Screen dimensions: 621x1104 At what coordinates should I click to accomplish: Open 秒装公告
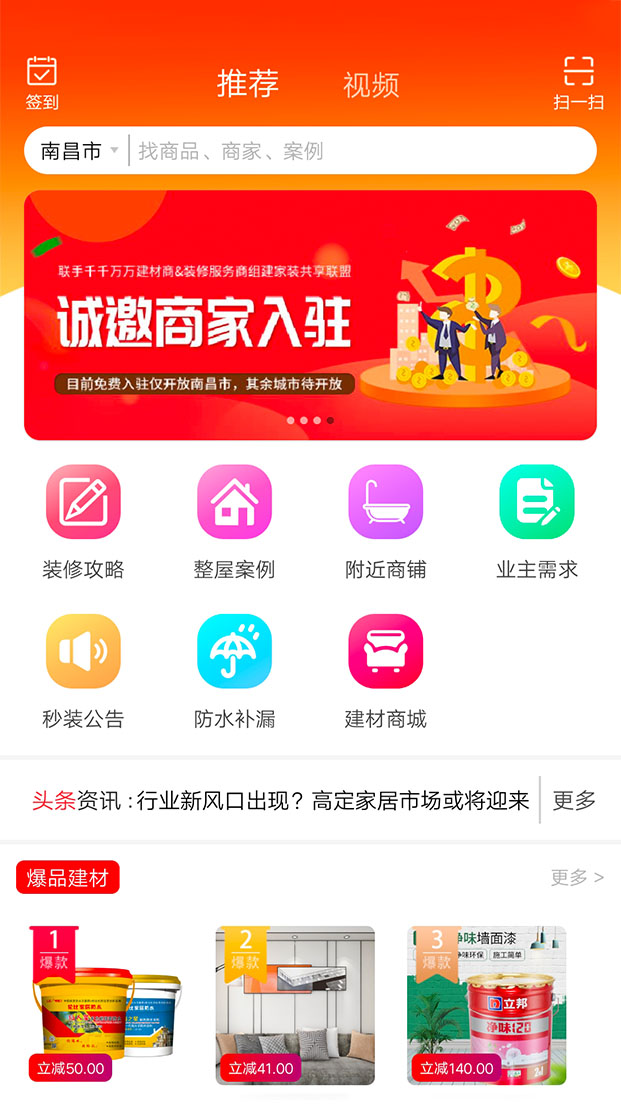click(83, 671)
